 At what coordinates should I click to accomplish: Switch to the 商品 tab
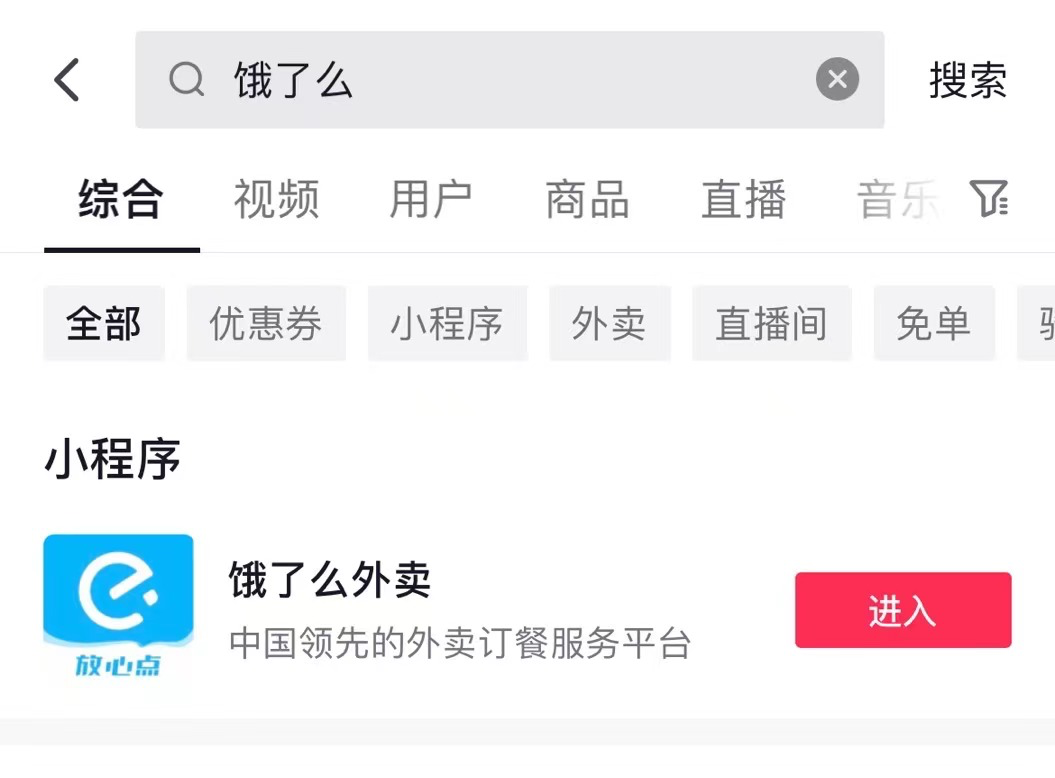(587, 199)
